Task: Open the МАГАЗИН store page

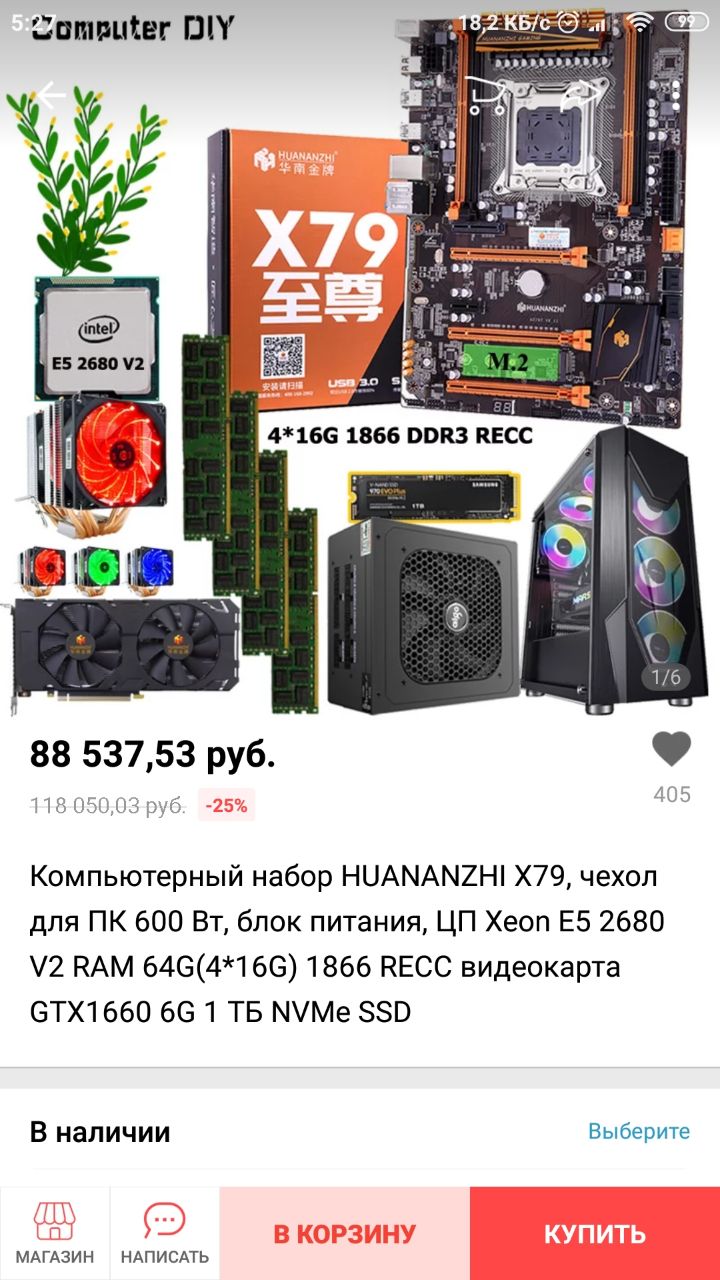Action: coord(55,1233)
